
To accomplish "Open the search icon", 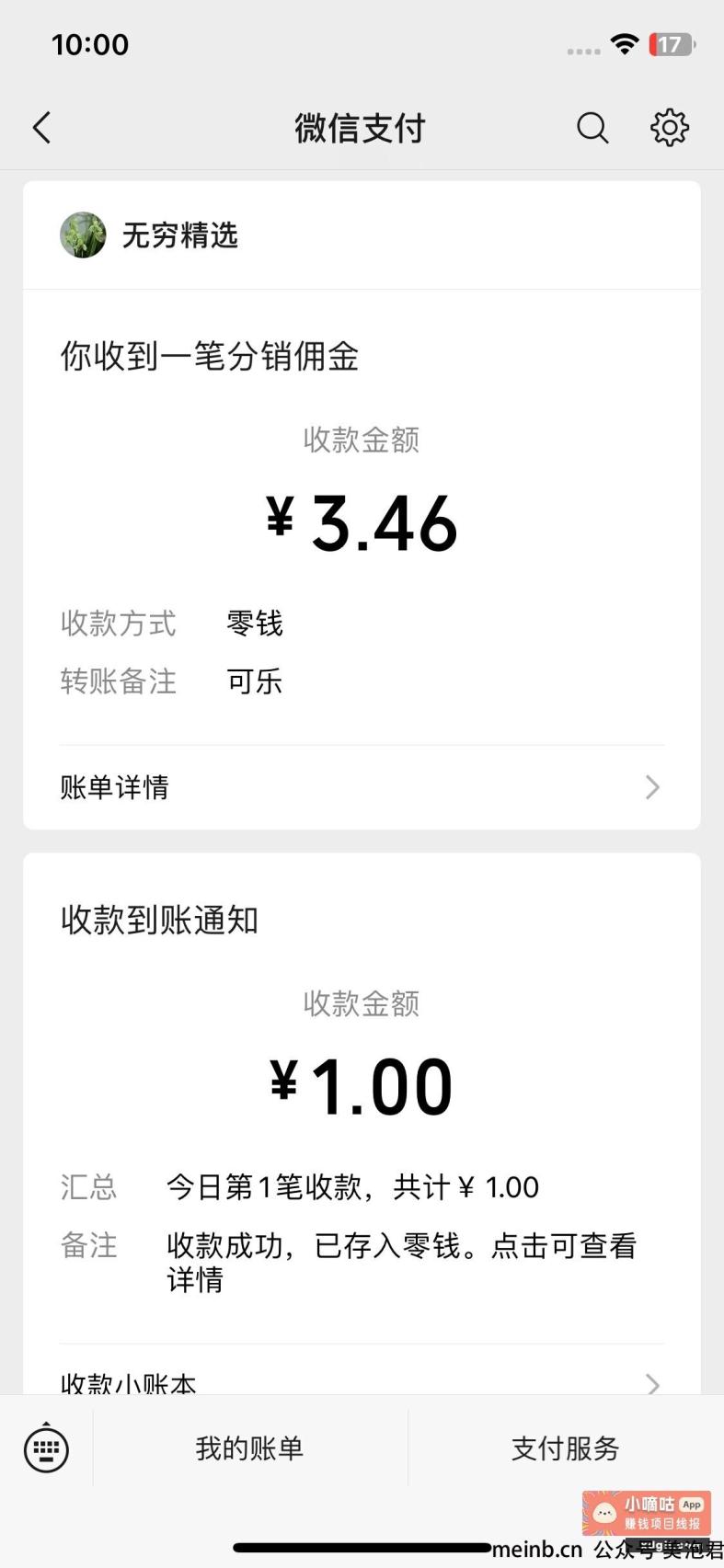I will tap(592, 128).
